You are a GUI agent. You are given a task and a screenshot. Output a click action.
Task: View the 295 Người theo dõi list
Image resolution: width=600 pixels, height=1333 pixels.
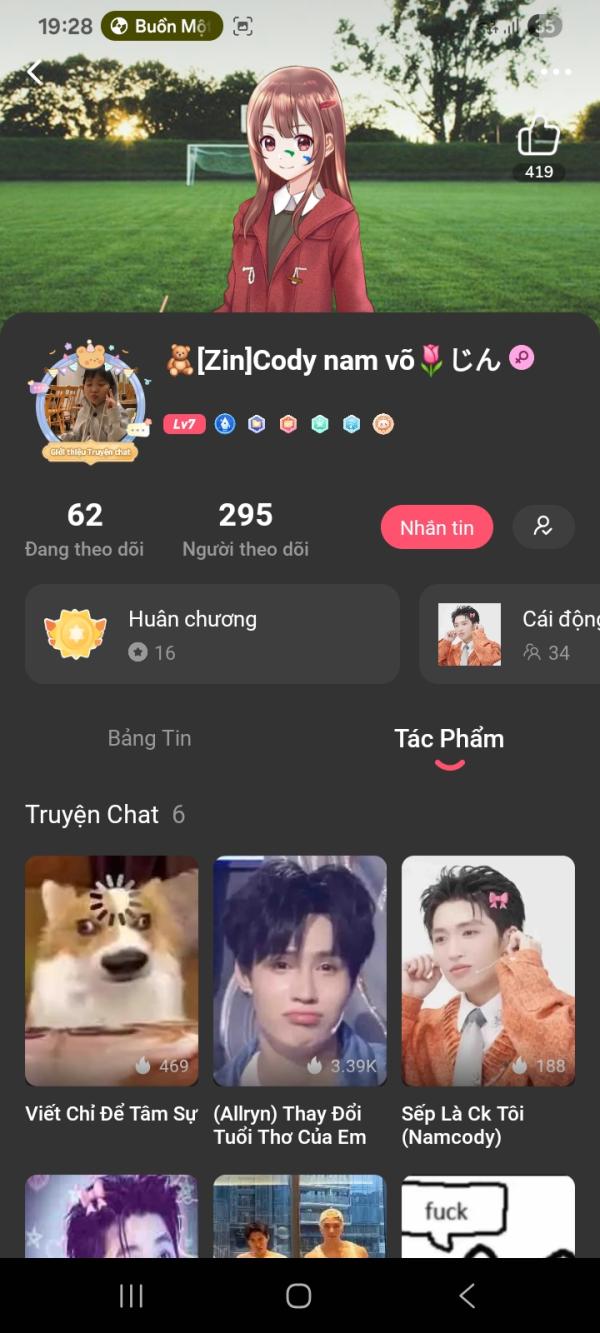tap(245, 529)
